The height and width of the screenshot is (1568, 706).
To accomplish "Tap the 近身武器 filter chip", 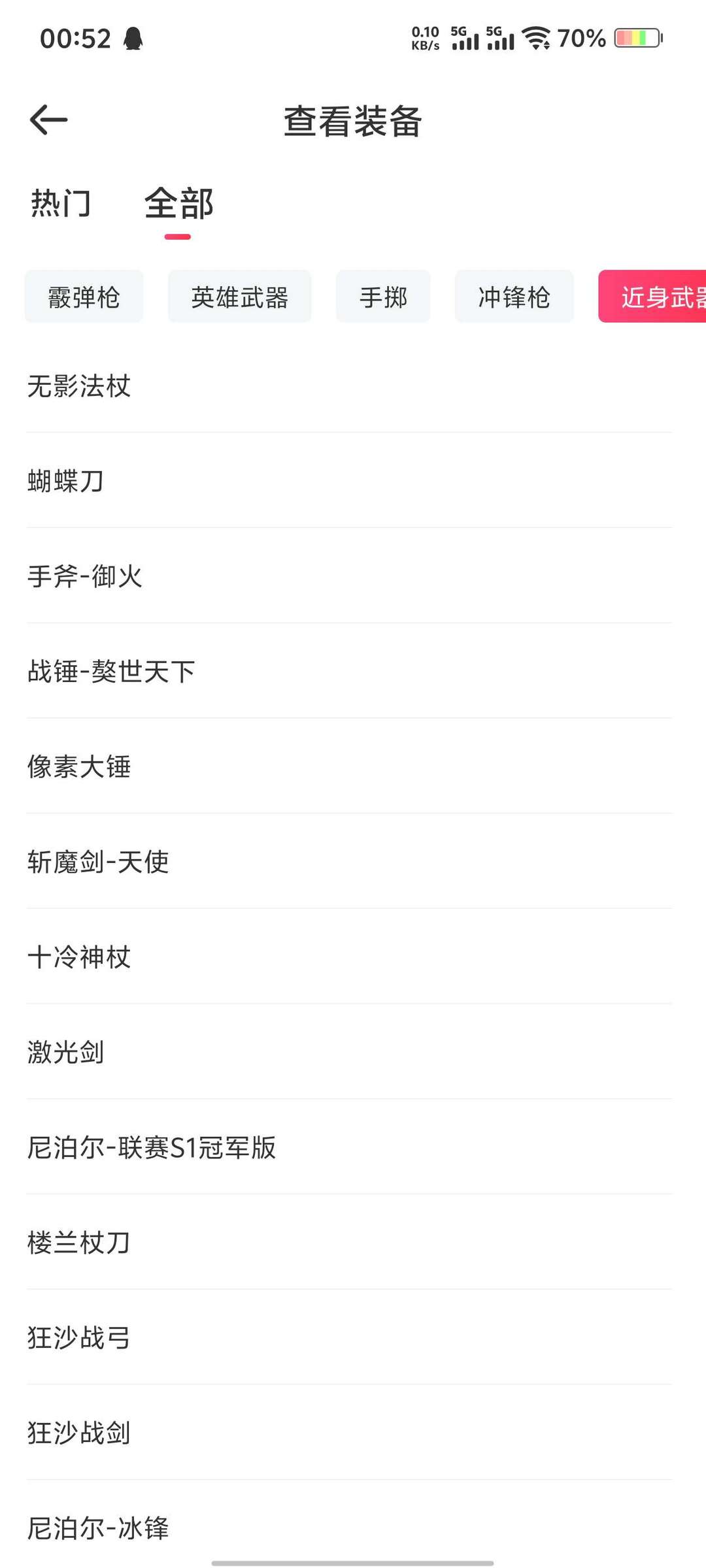I will [x=652, y=297].
